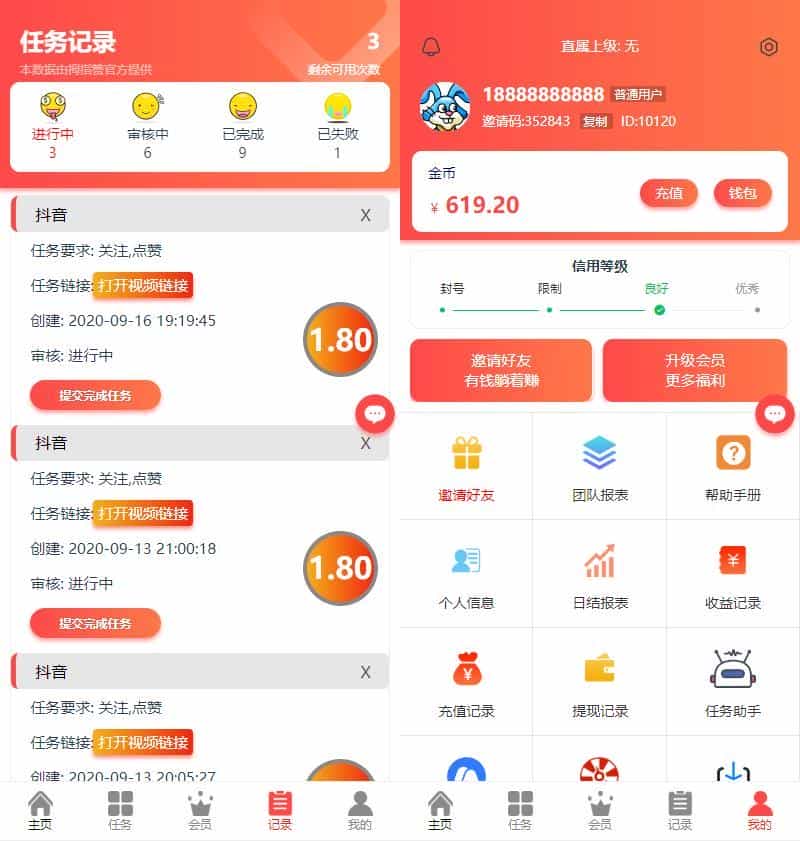Open 个人信息 personal info
Viewport: 800px width, 841px height.
click(x=466, y=575)
